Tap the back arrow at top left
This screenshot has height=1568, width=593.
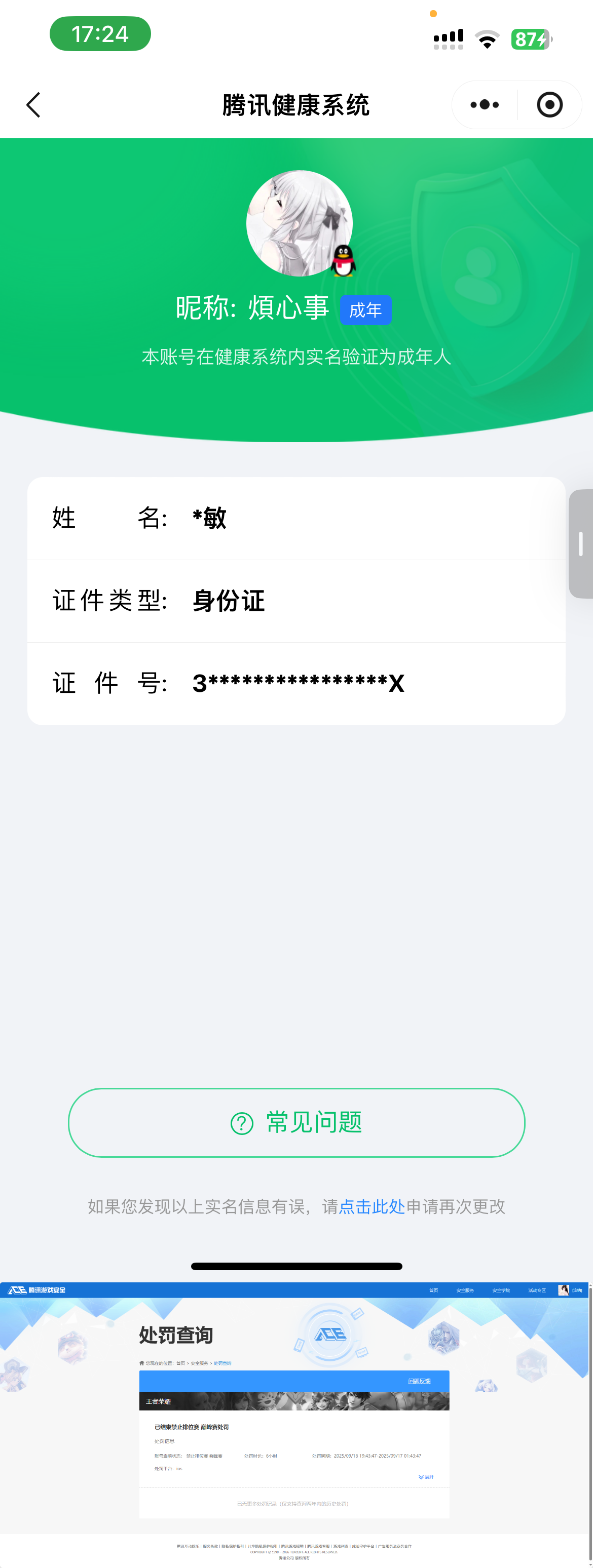[34, 105]
